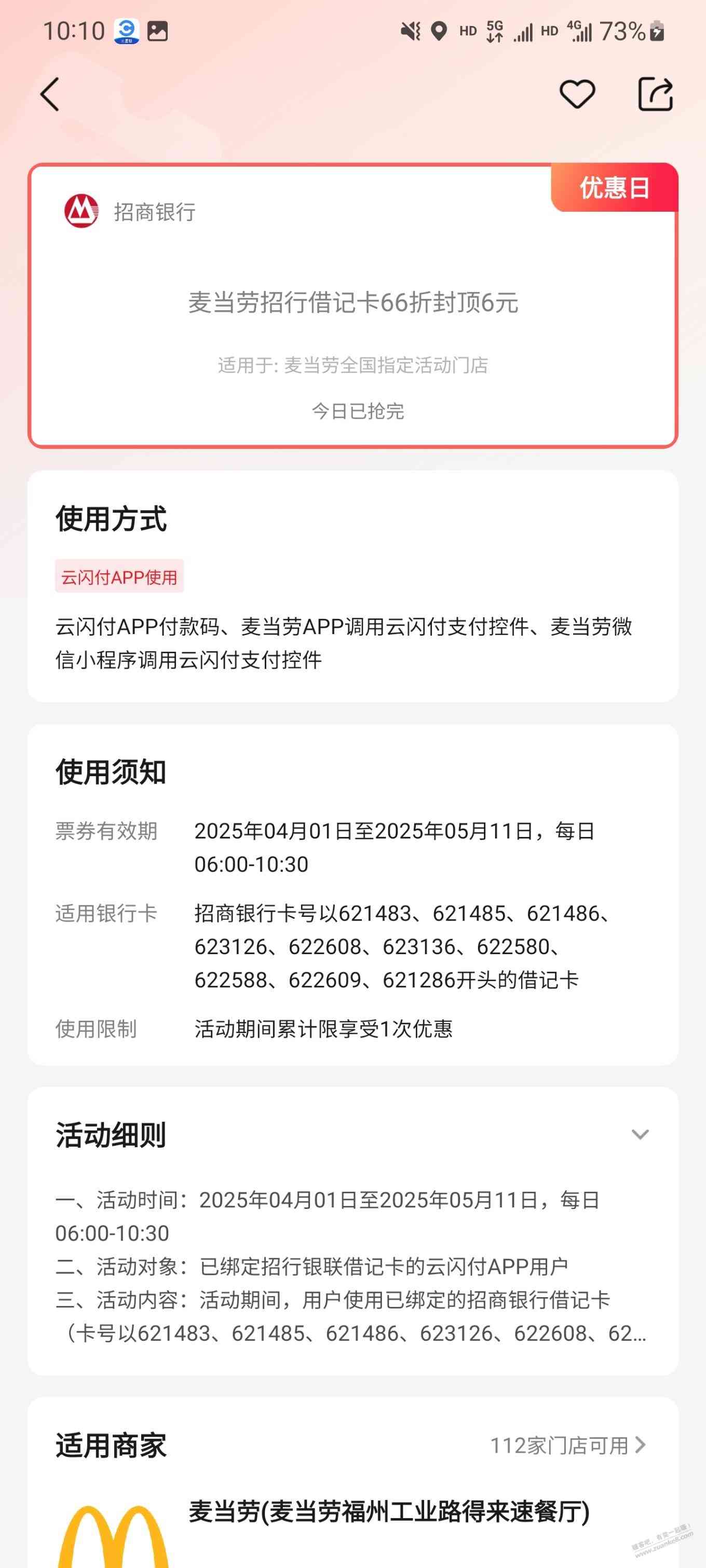
Task: Share this McDonald's coupon offer
Action: tap(655, 95)
